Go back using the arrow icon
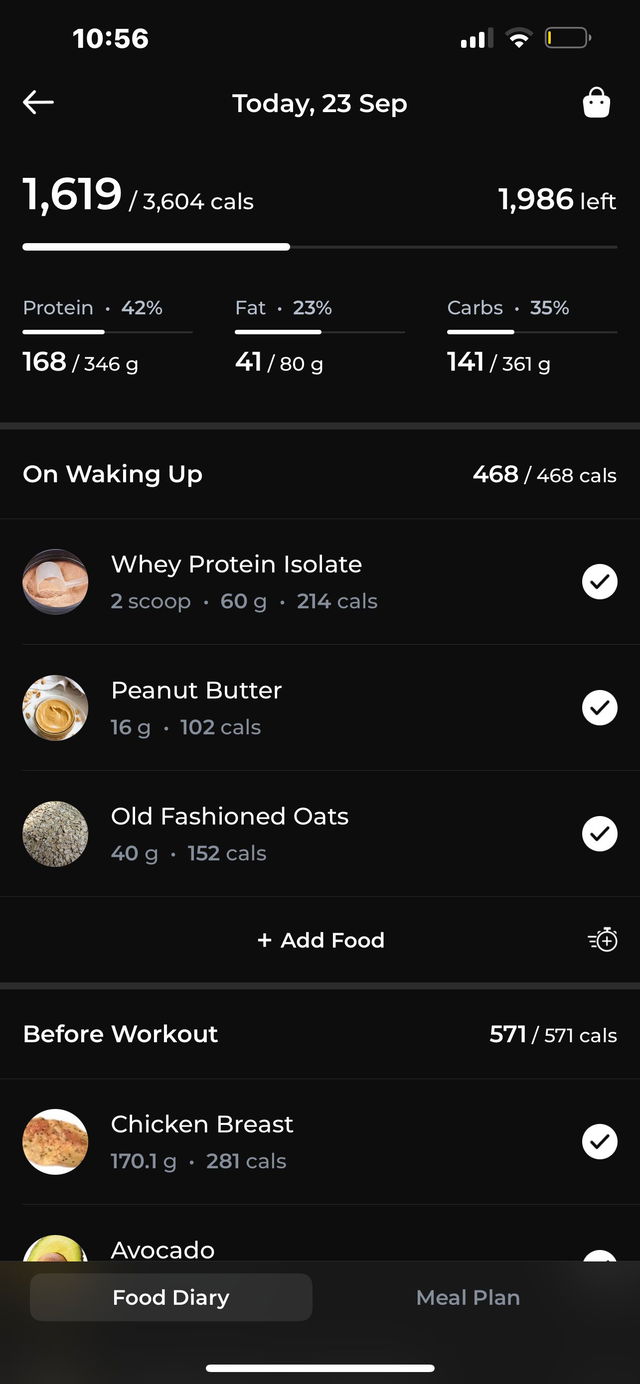 (x=38, y=102)
